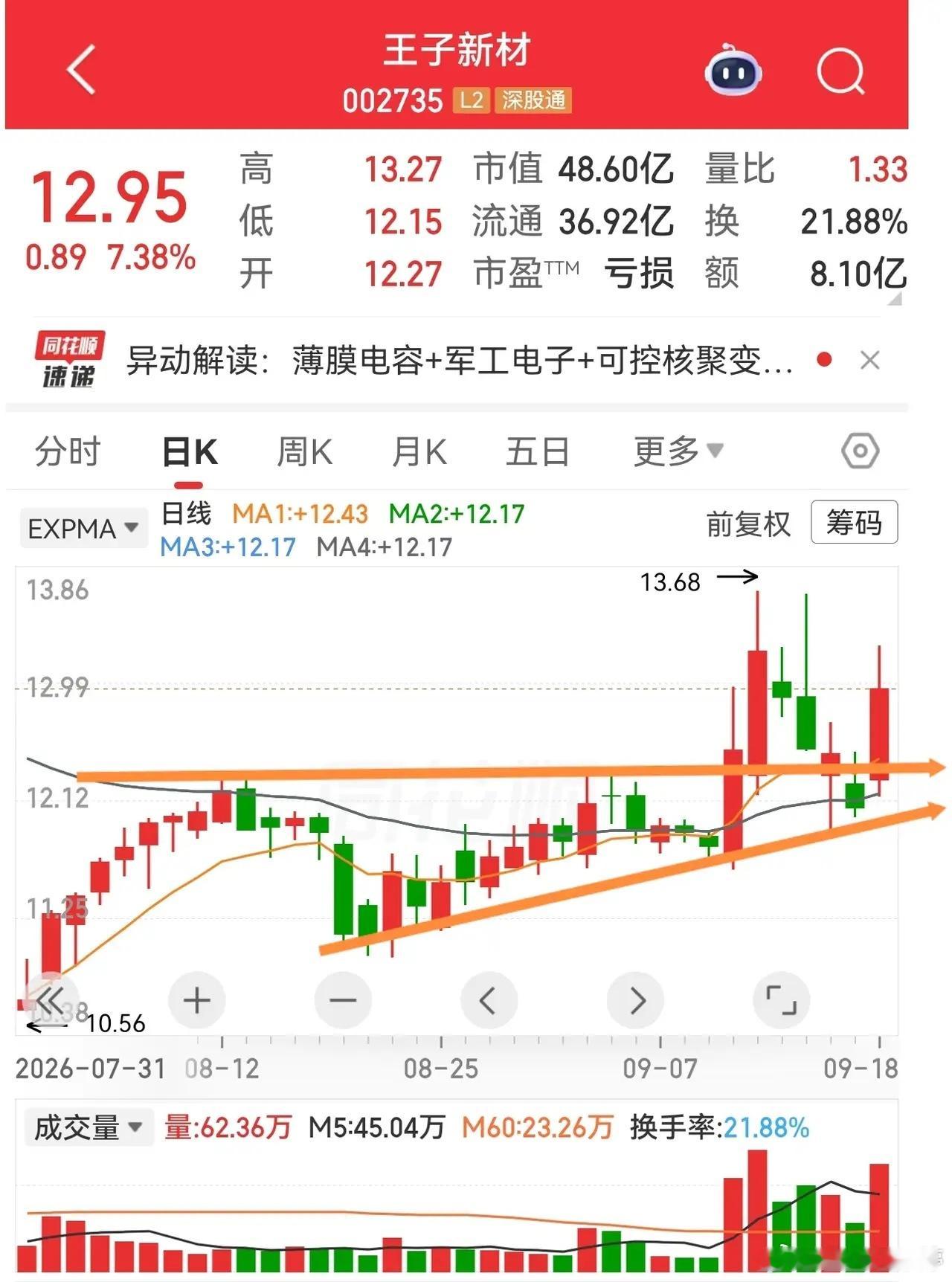Dismiss the 异动解读 banner
The image size is (952, 1282).
pos(869,361)
